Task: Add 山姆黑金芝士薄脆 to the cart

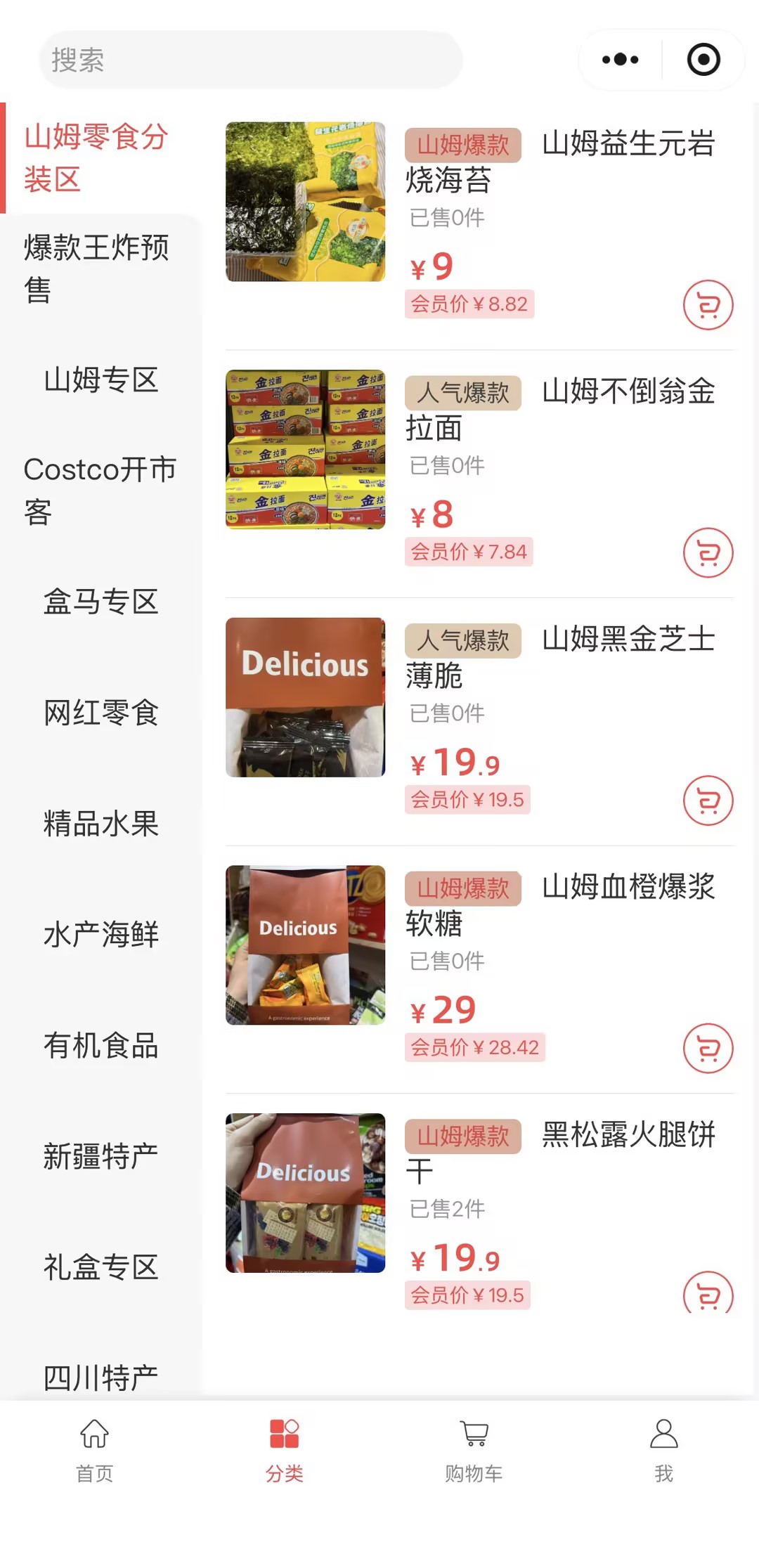Action: (708, 801)
